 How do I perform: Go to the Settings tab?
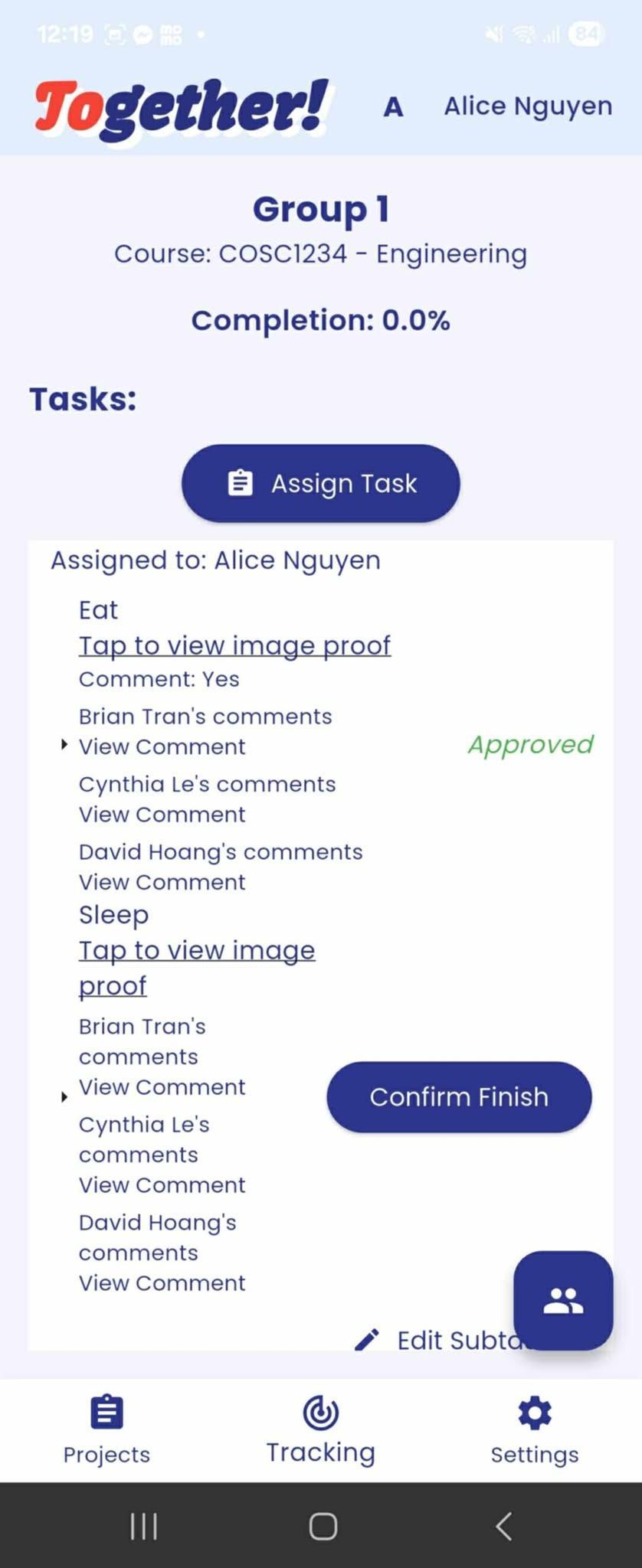click(534, 1429)
